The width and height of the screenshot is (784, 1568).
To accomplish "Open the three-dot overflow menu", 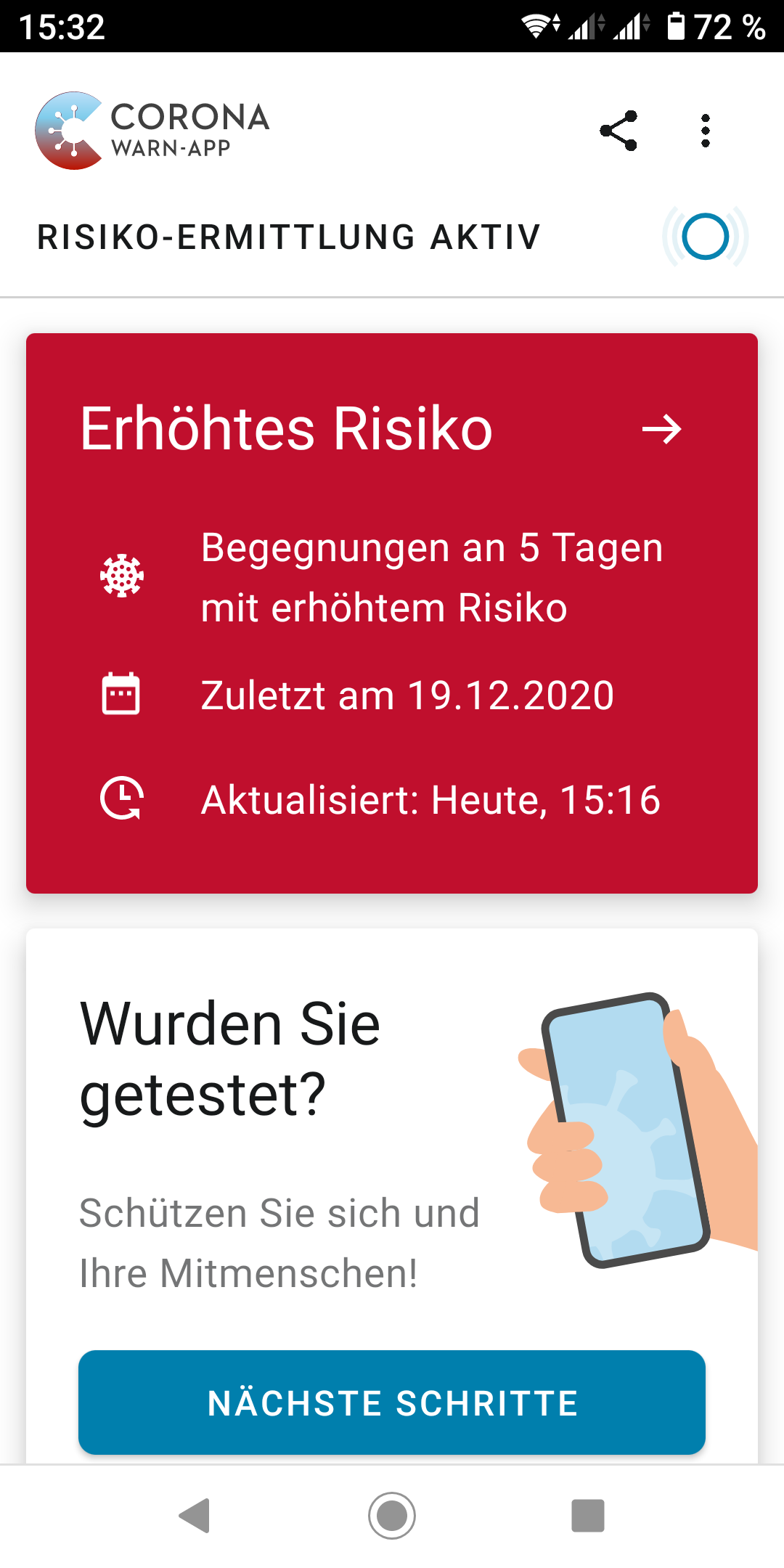I will pos(705,131).
